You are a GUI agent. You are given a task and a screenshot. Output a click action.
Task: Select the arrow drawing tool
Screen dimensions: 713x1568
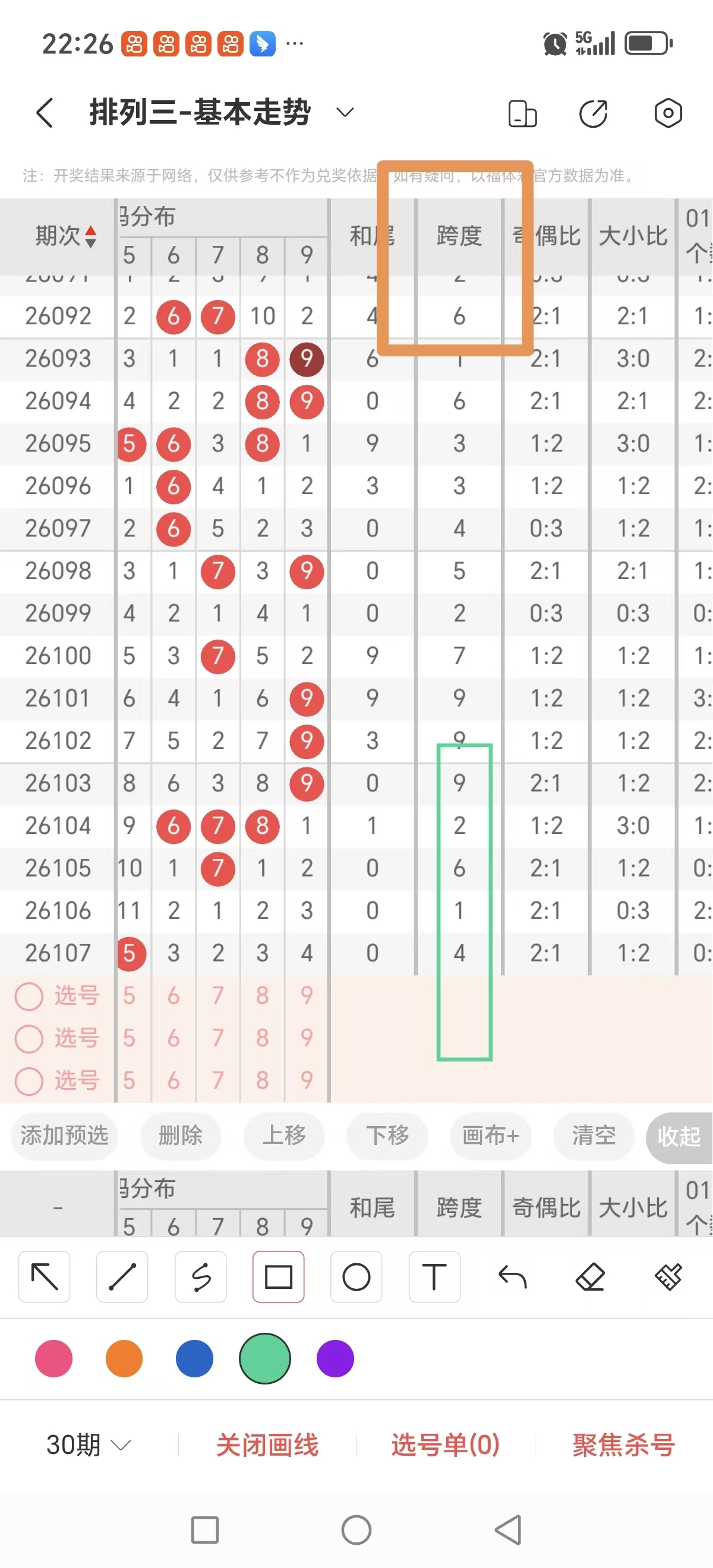pos(45,1276)
